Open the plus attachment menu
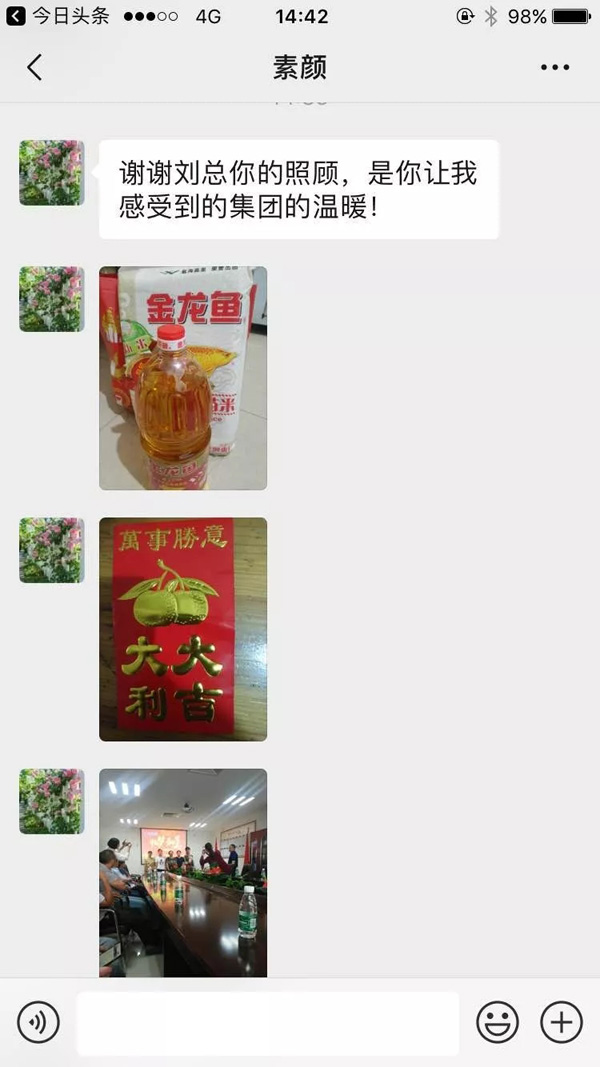Viewport: 600px width, 1067px height. [x=561, y=1023]
